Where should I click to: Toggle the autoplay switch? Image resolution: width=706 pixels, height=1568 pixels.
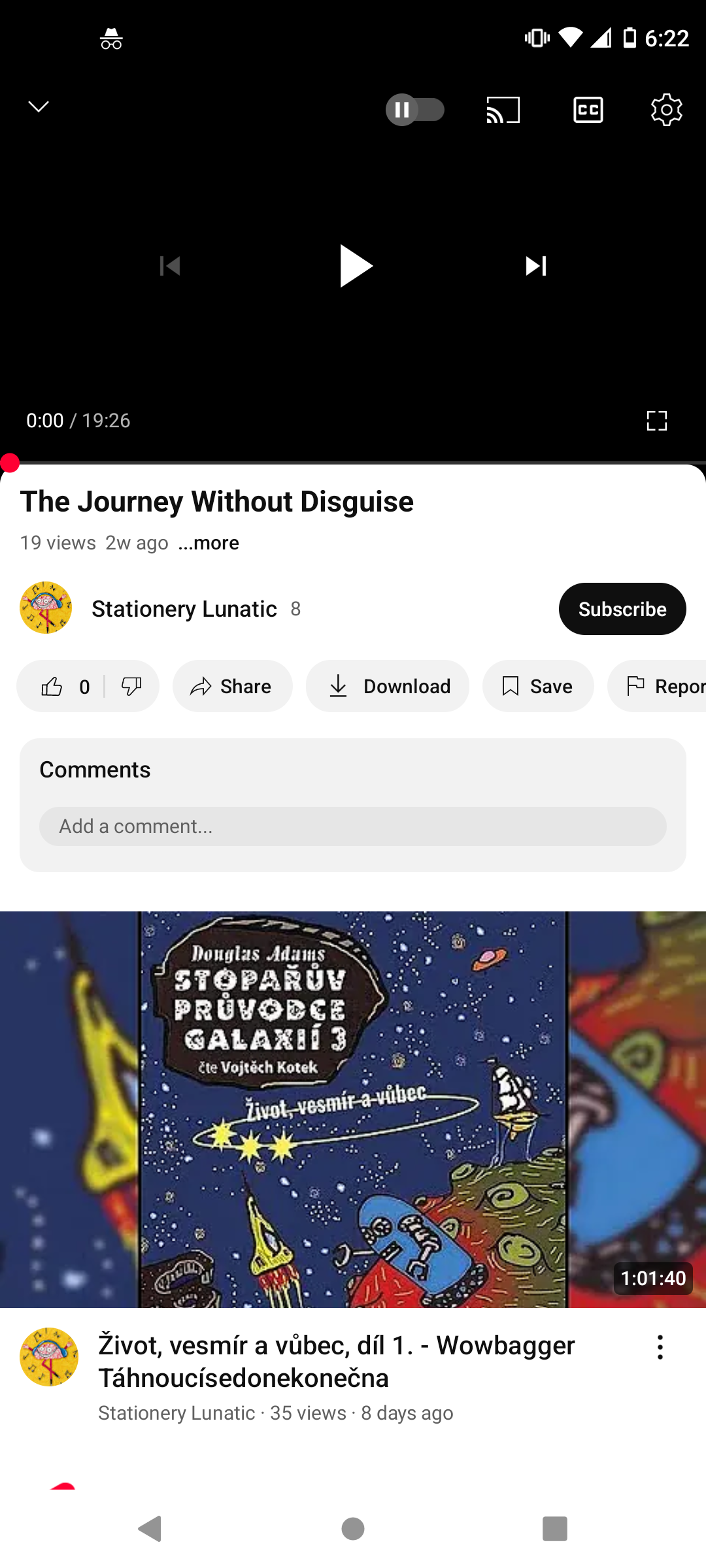click(x=415, y=110)
